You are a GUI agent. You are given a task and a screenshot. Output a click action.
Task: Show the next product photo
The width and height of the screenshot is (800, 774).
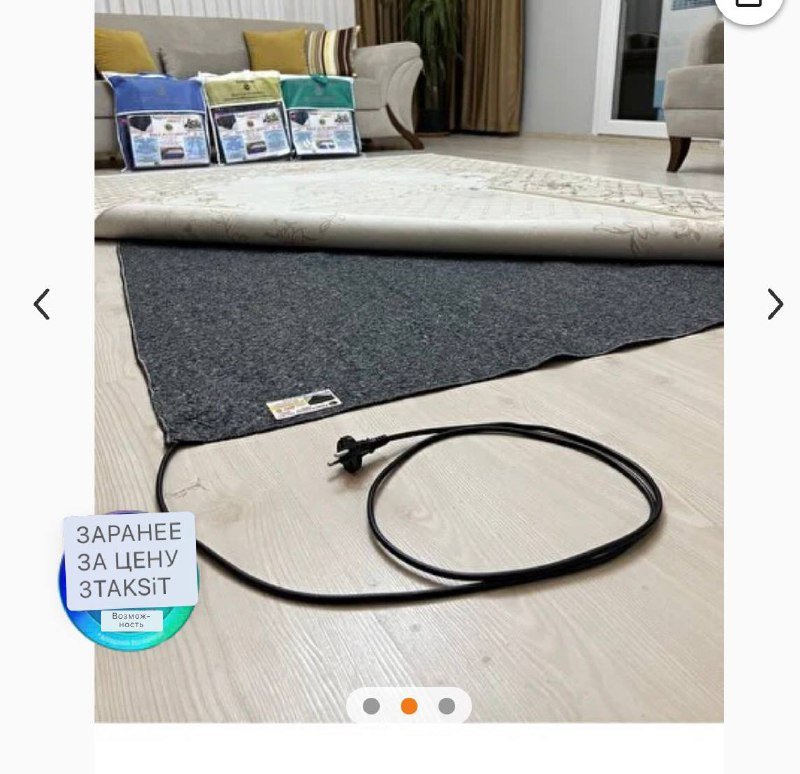(x=775, y=304)
